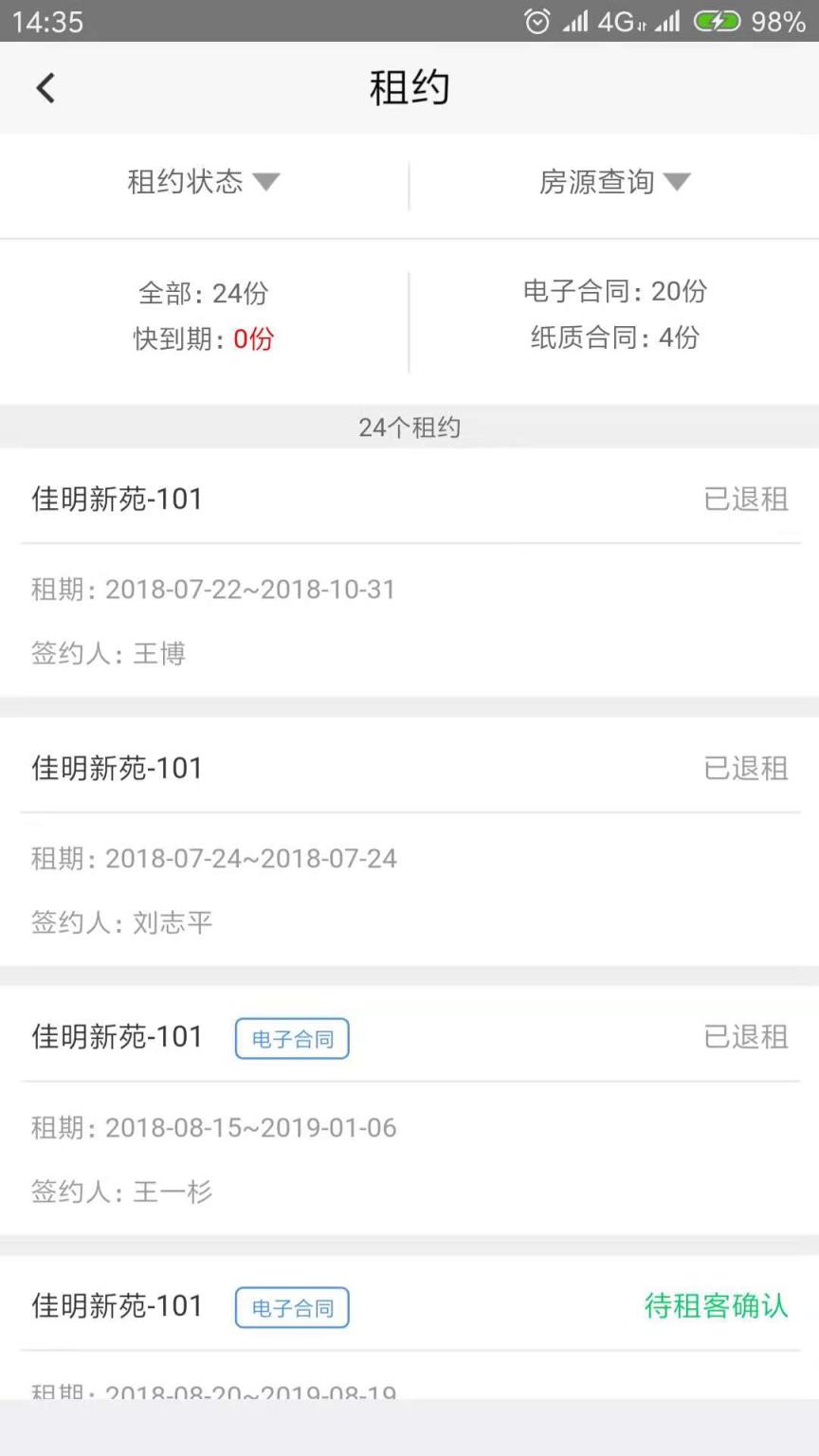Tap 已退租 on 刘志平's lease record
The image size is (819, 1456).
[x=745, y=769]
